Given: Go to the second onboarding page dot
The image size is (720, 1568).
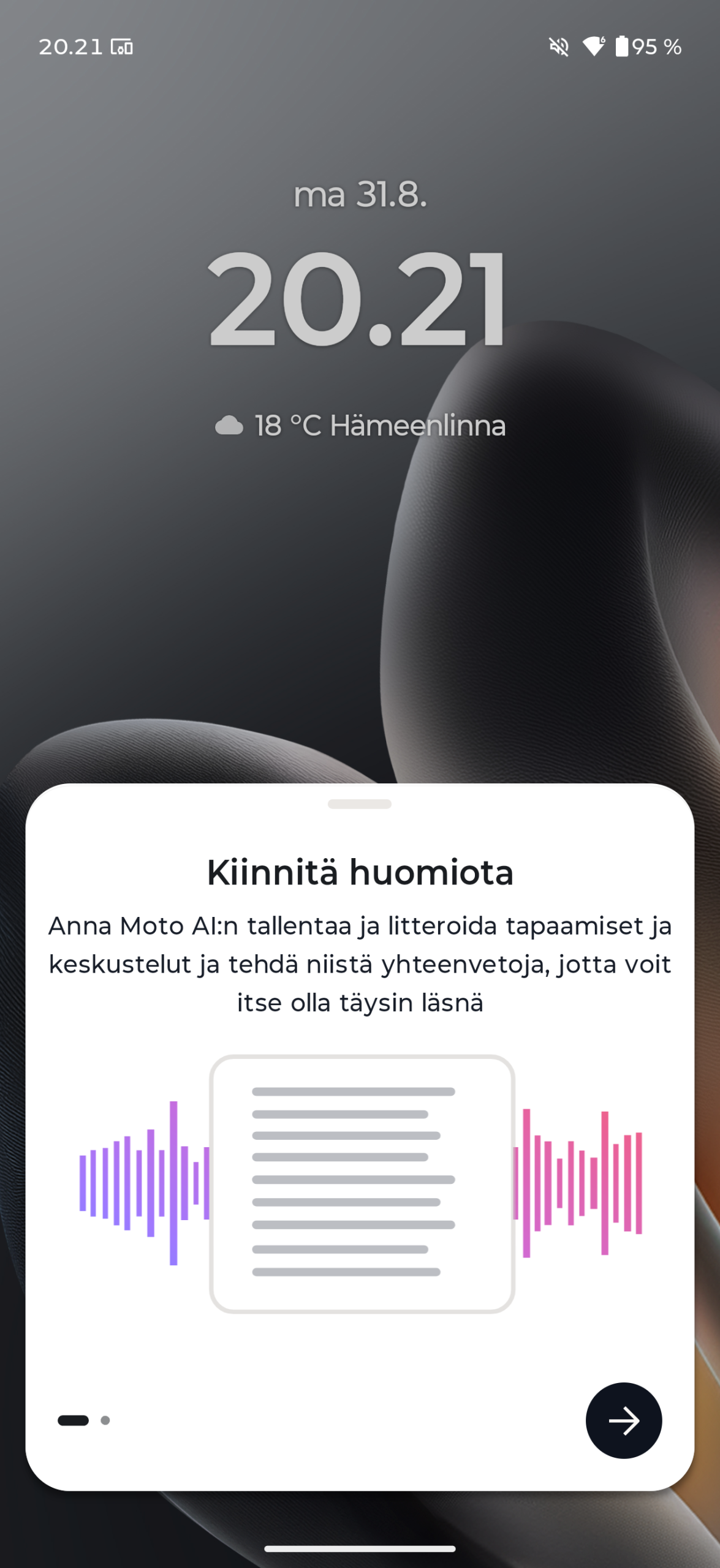Looking at the screenshot, I should click(x=105, y=1420).
